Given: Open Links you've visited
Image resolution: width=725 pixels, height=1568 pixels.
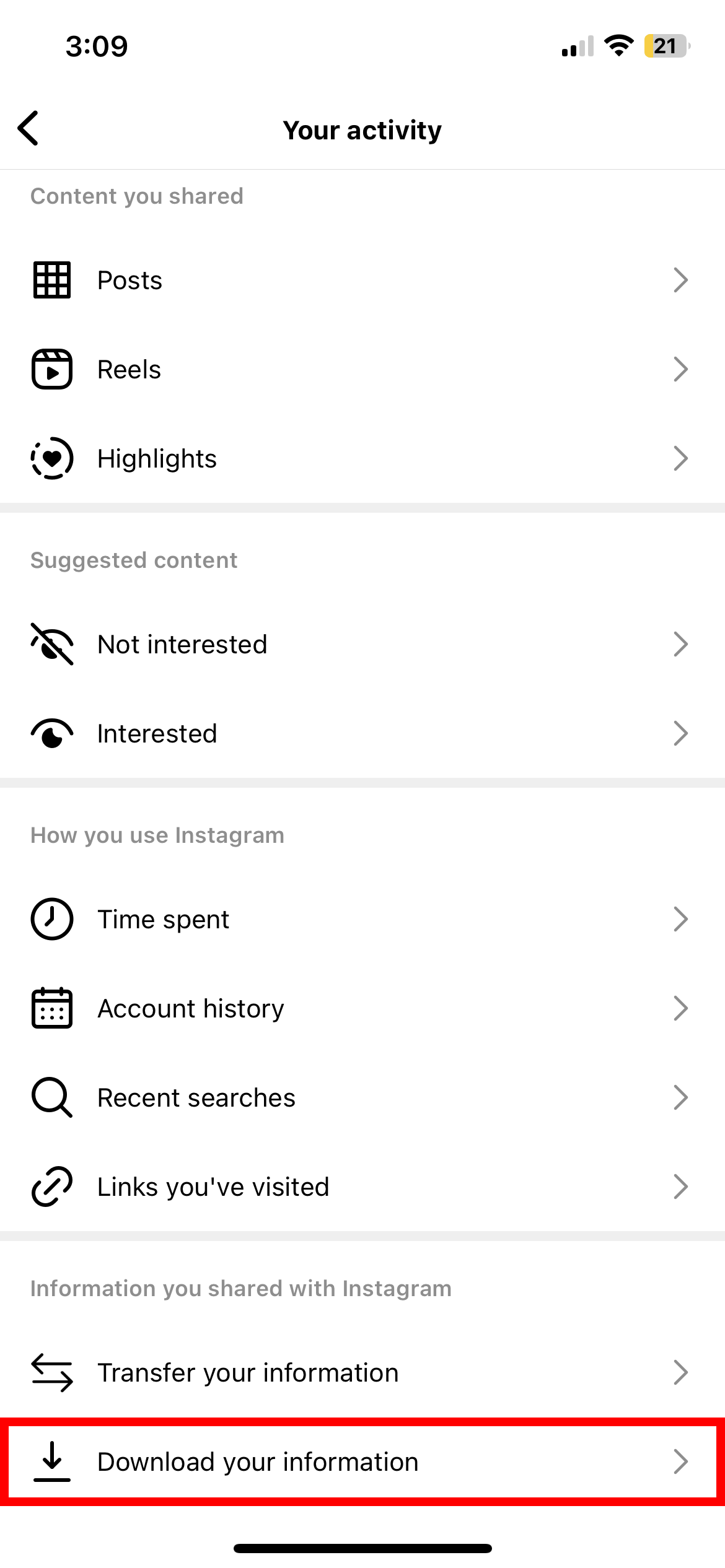Looking at the screenshot, I should point(362,1187).
